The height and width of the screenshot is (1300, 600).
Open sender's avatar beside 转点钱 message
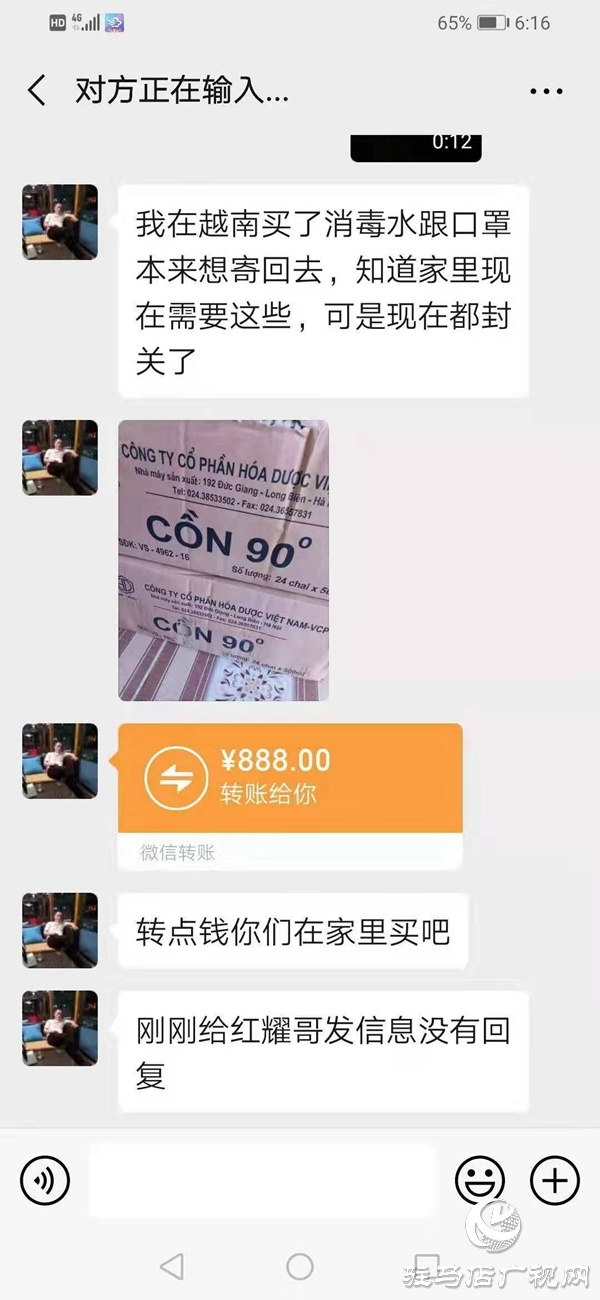(x=60, y=930)
